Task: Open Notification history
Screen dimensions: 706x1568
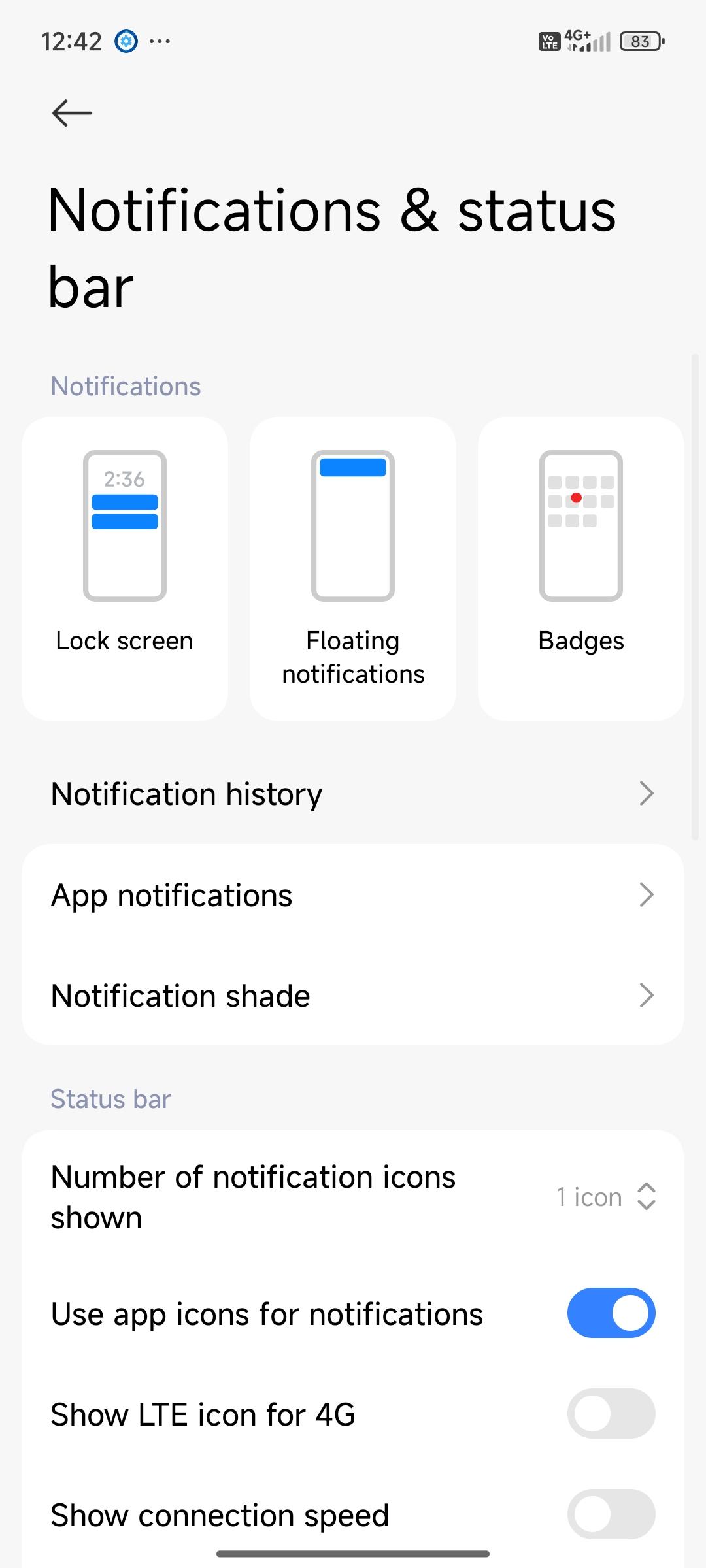Action: 353,794
